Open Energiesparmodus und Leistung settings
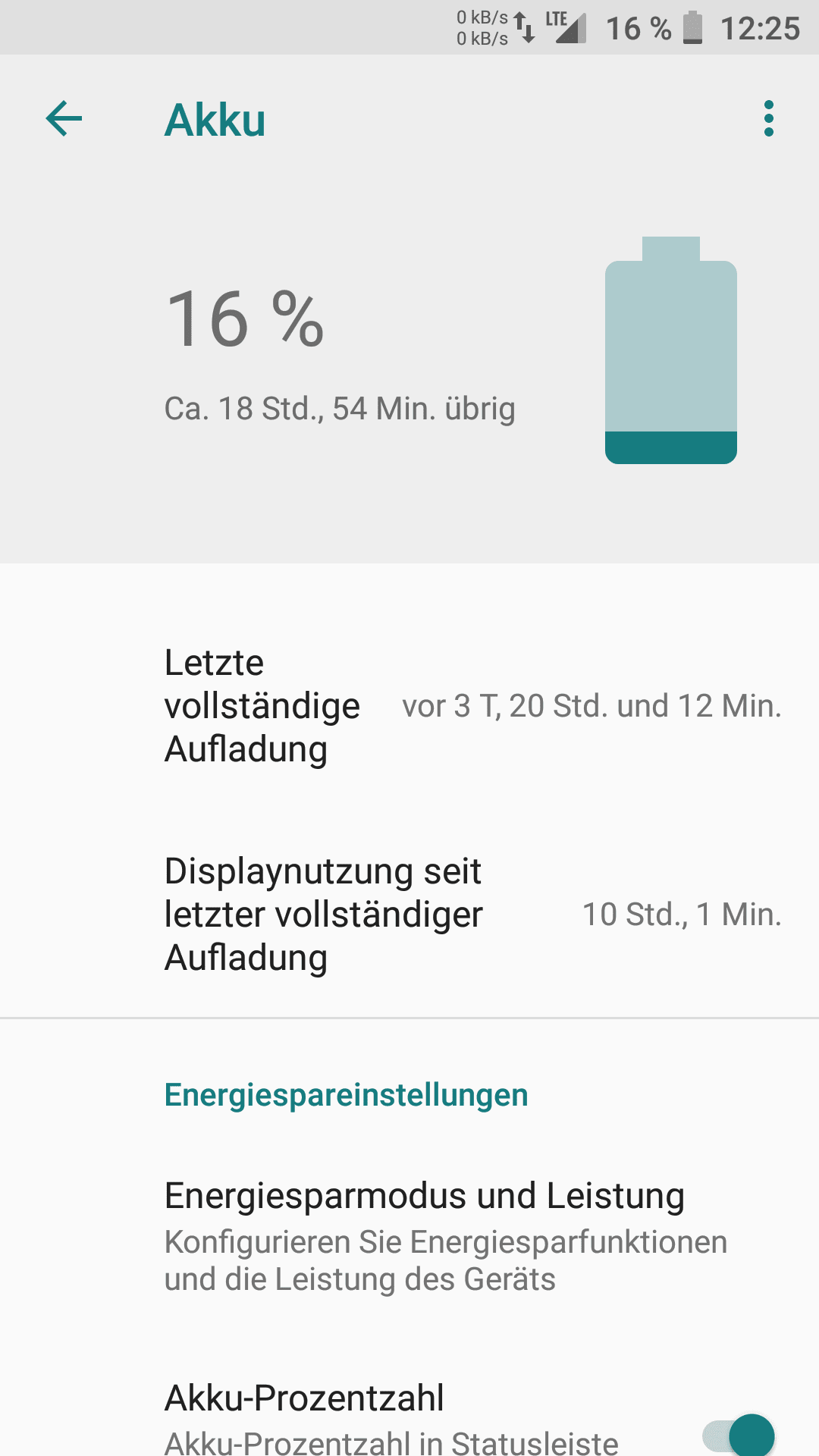Image resolution: width=819 pixels, height=1456 pixels. point(409,1236)
